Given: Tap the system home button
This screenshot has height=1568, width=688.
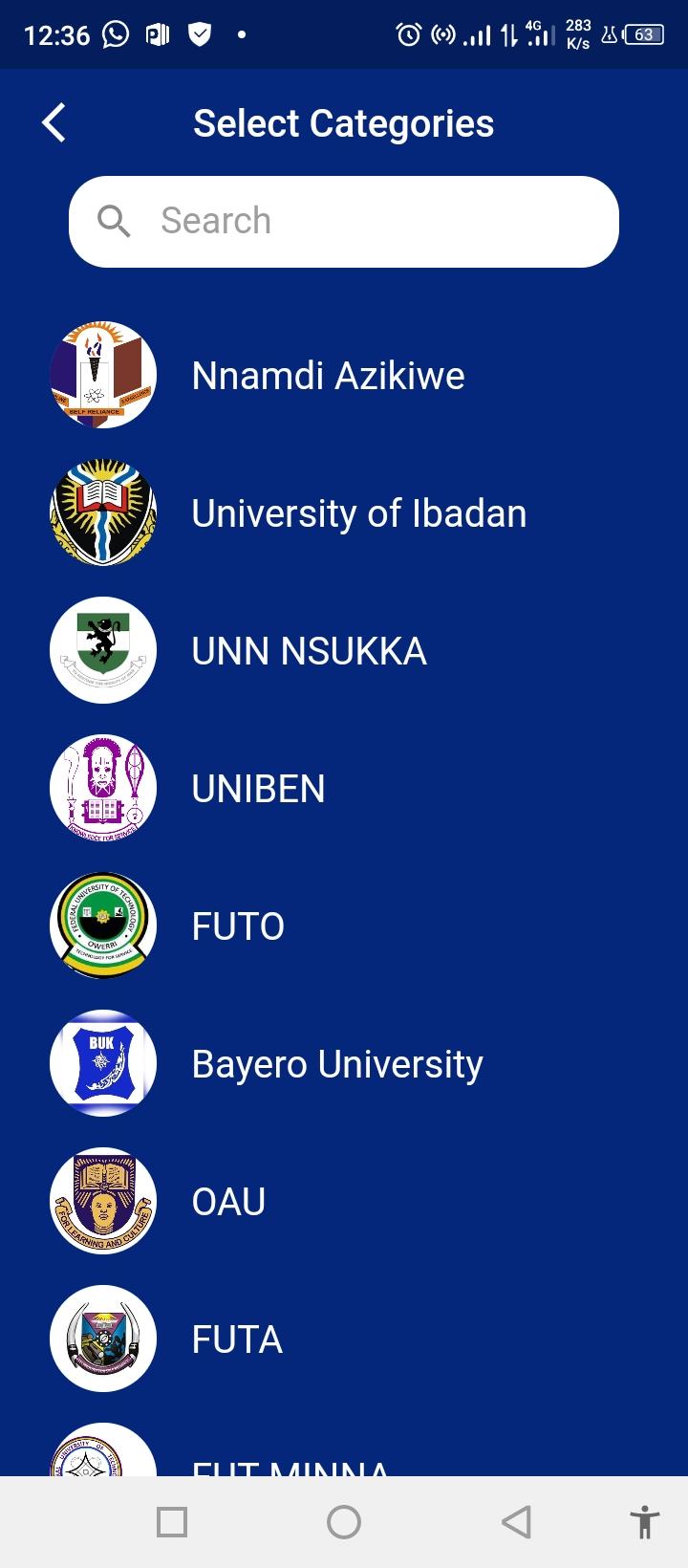Looking at the screenshot, I should coord(344,1521).
